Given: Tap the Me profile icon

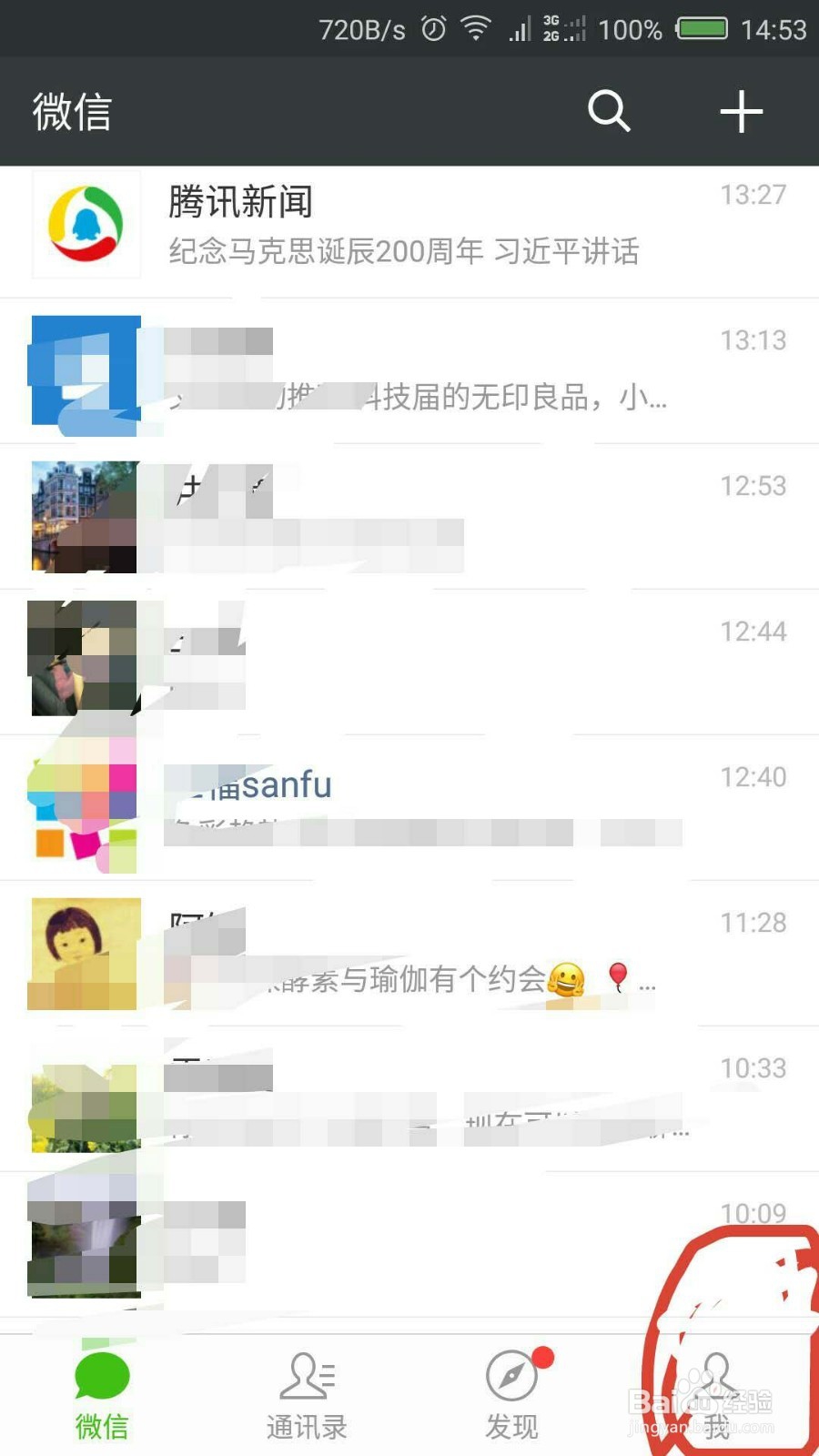Looking at the screenshot, I should click(x=716, y=1379).
